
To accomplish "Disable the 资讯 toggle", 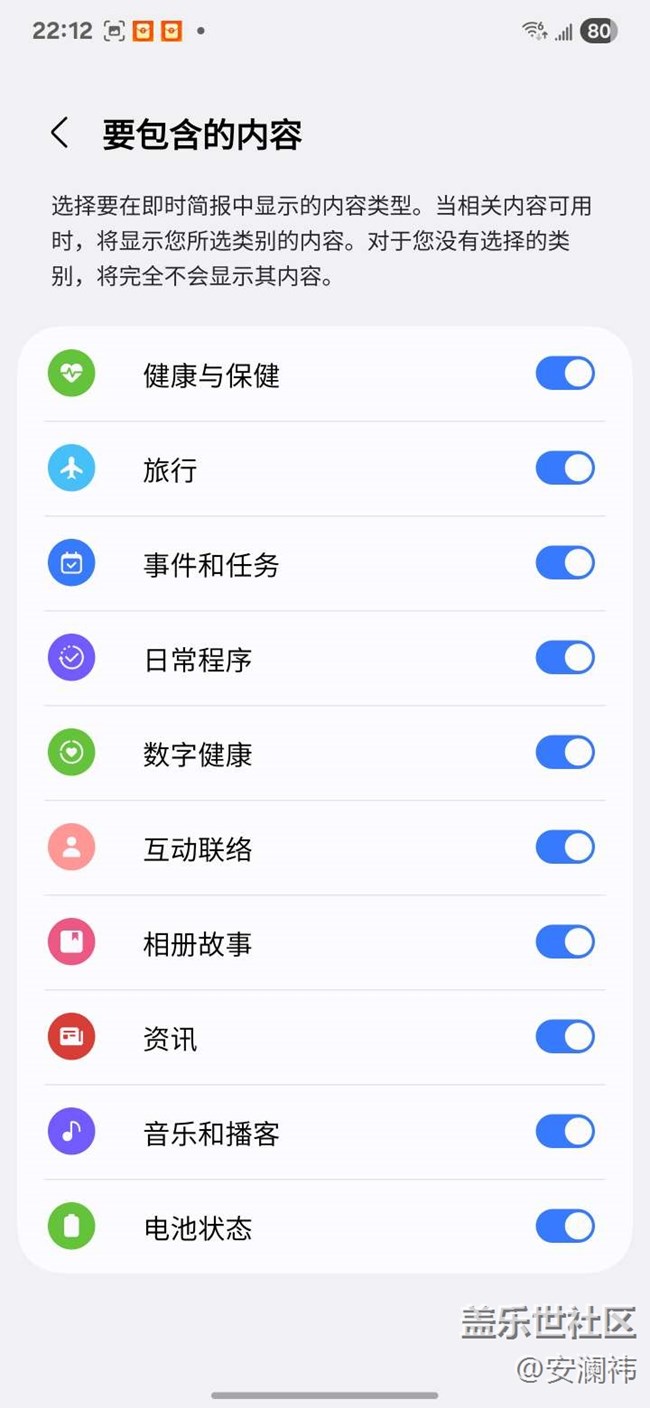I will (565, 1037).
